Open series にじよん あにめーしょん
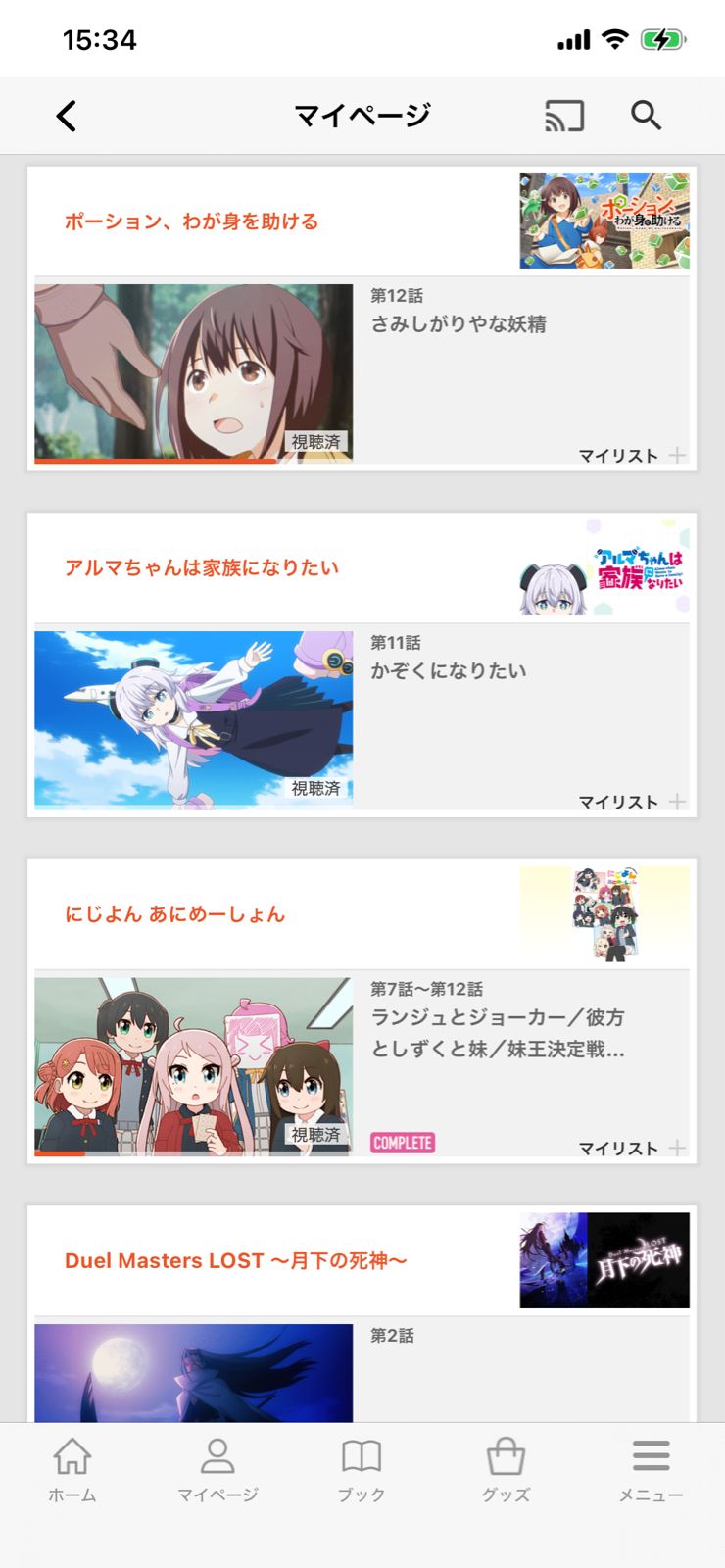The height and width of the screenshot is (1568, 725). [175, 914]
